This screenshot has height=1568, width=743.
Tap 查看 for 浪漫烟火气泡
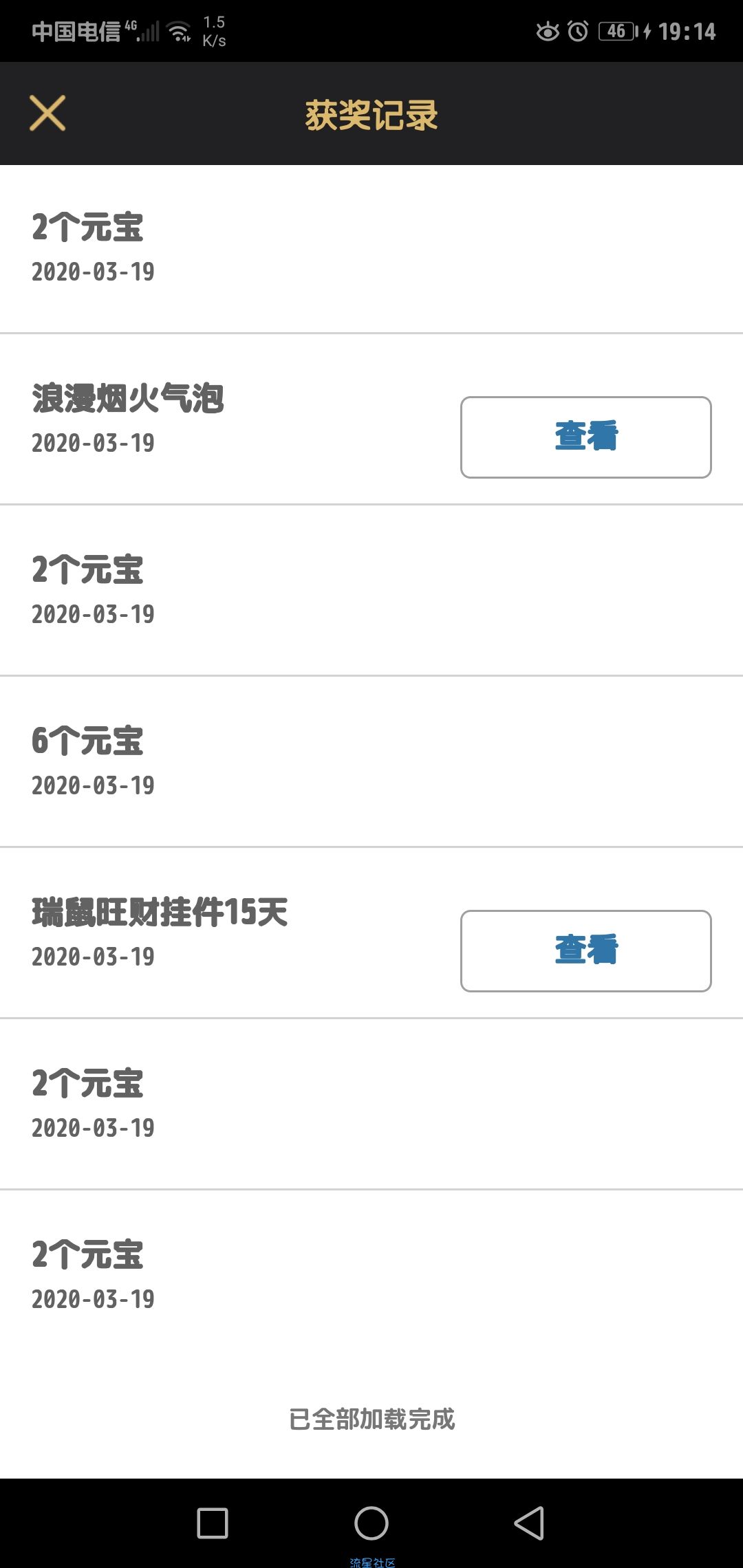point(585,437)
